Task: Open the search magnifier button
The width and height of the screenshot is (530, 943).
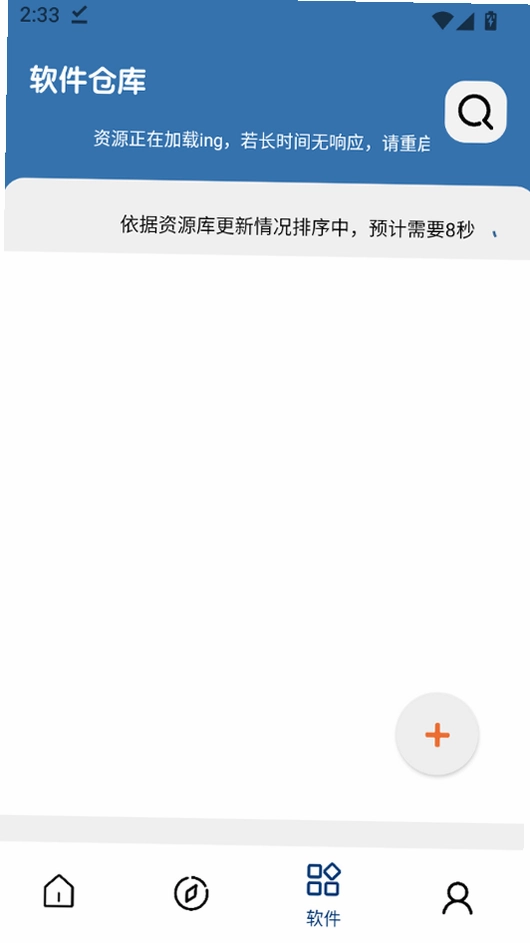Action: (x=475, y=112)
